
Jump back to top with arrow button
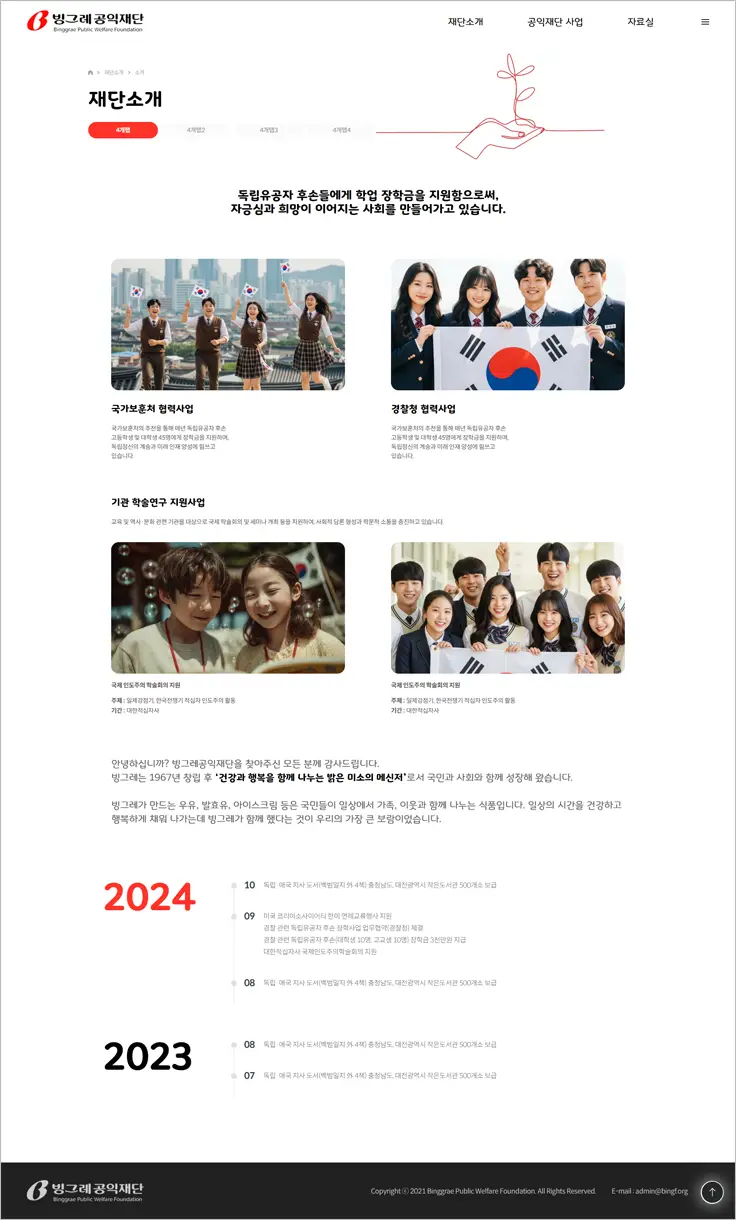(712, 1192)
